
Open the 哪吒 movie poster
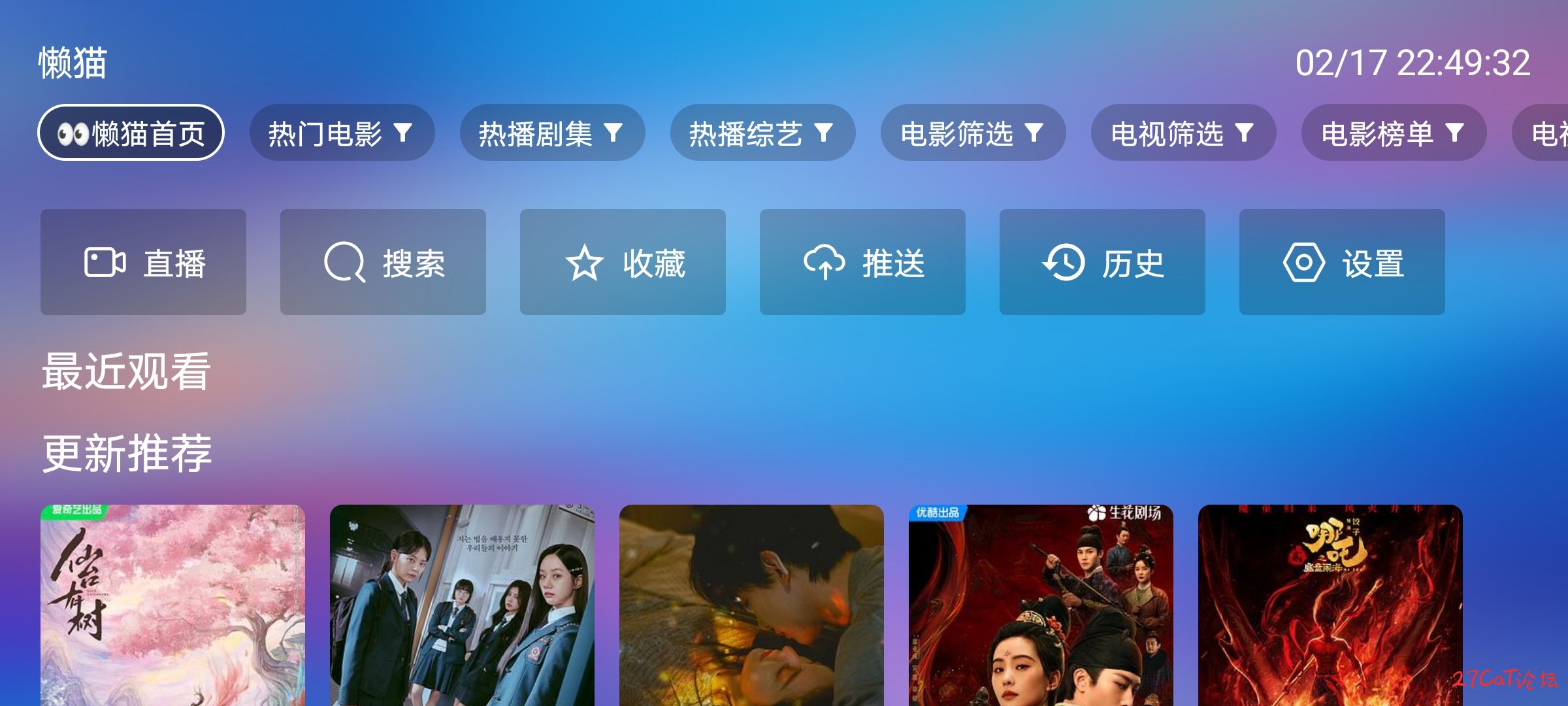[1330, 605]
